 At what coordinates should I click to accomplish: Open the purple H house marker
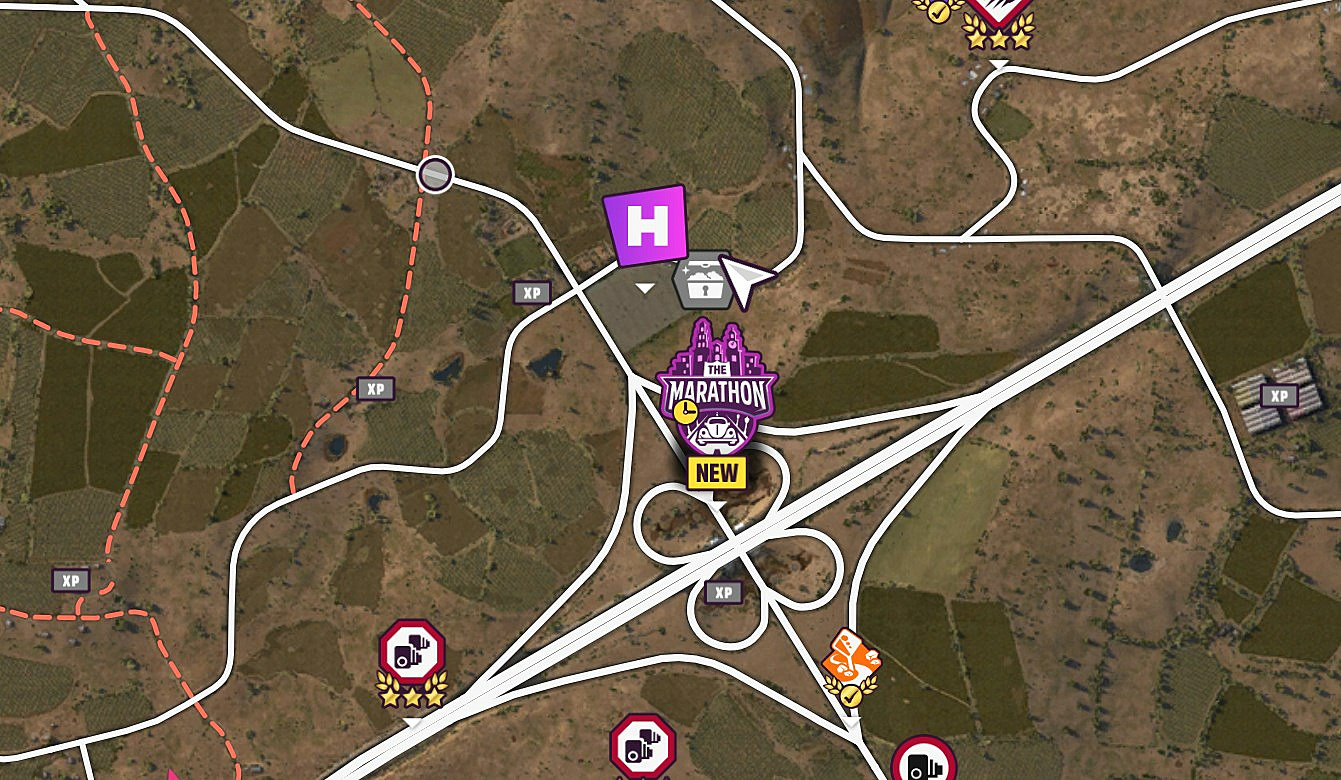[646, 226]
